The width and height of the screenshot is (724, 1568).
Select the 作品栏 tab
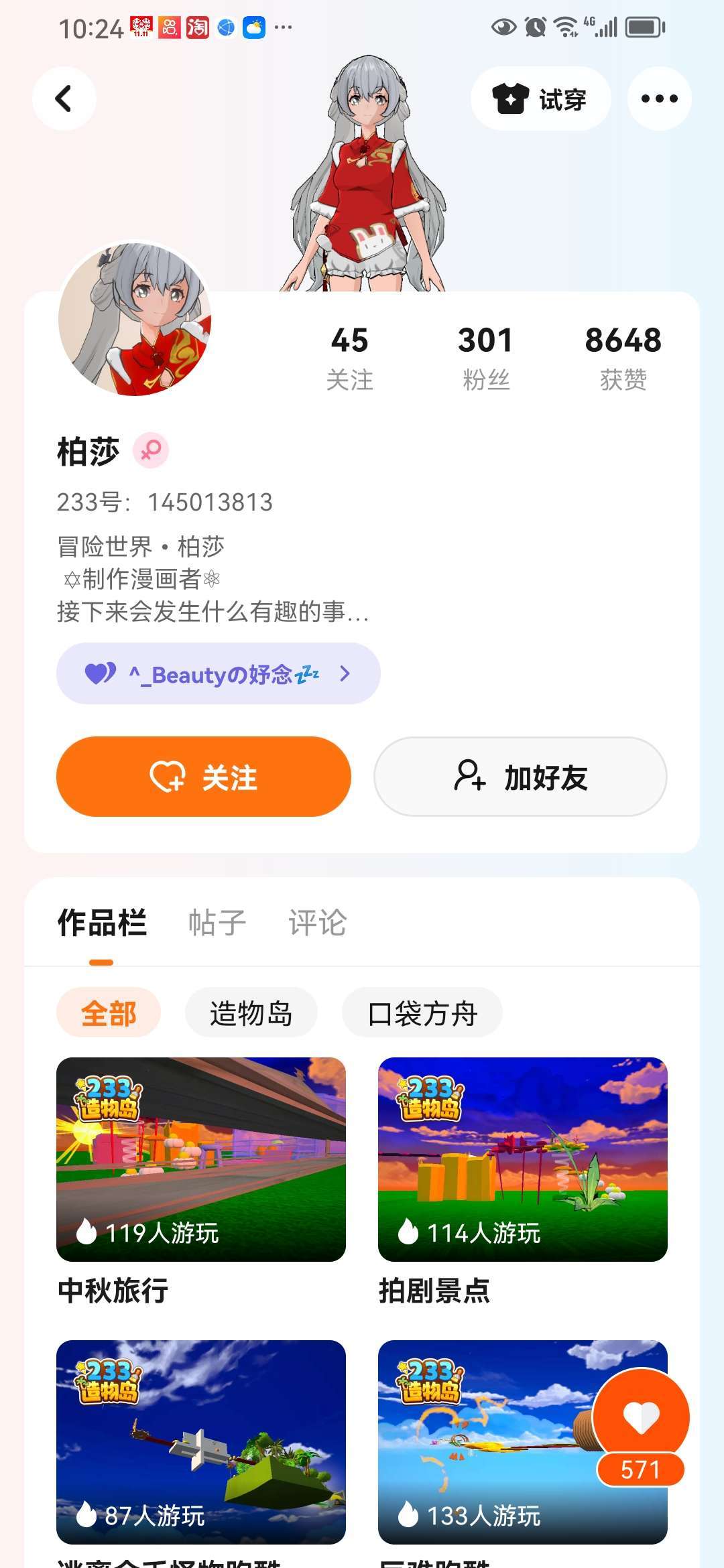point(102,923)
